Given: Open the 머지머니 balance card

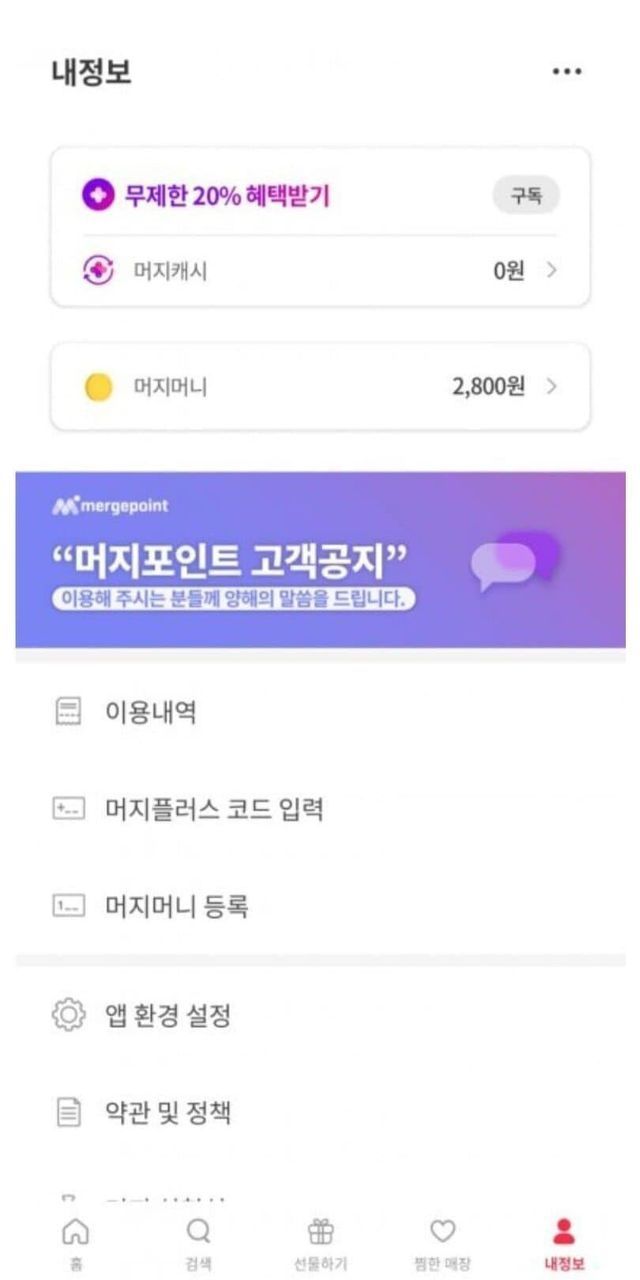Looking at the screenshot, I should (x=320, y=387).
